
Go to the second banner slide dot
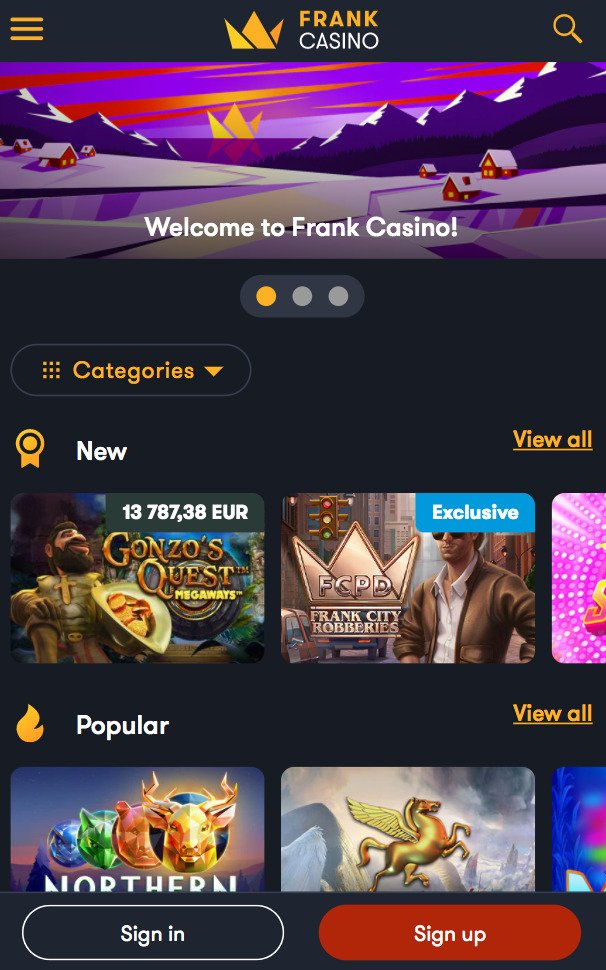[x=302, y=296]
